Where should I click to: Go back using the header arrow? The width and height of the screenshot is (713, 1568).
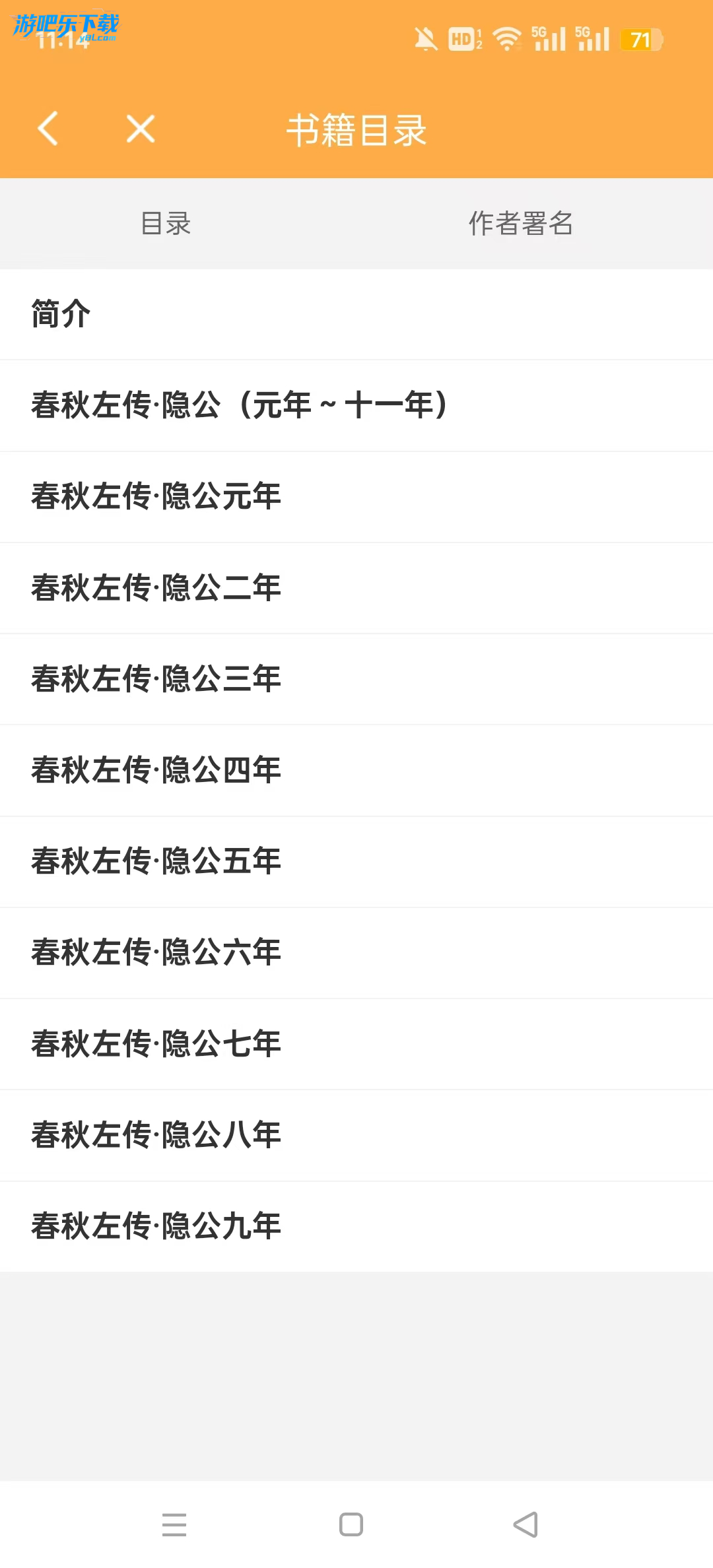tap(48, 128)
